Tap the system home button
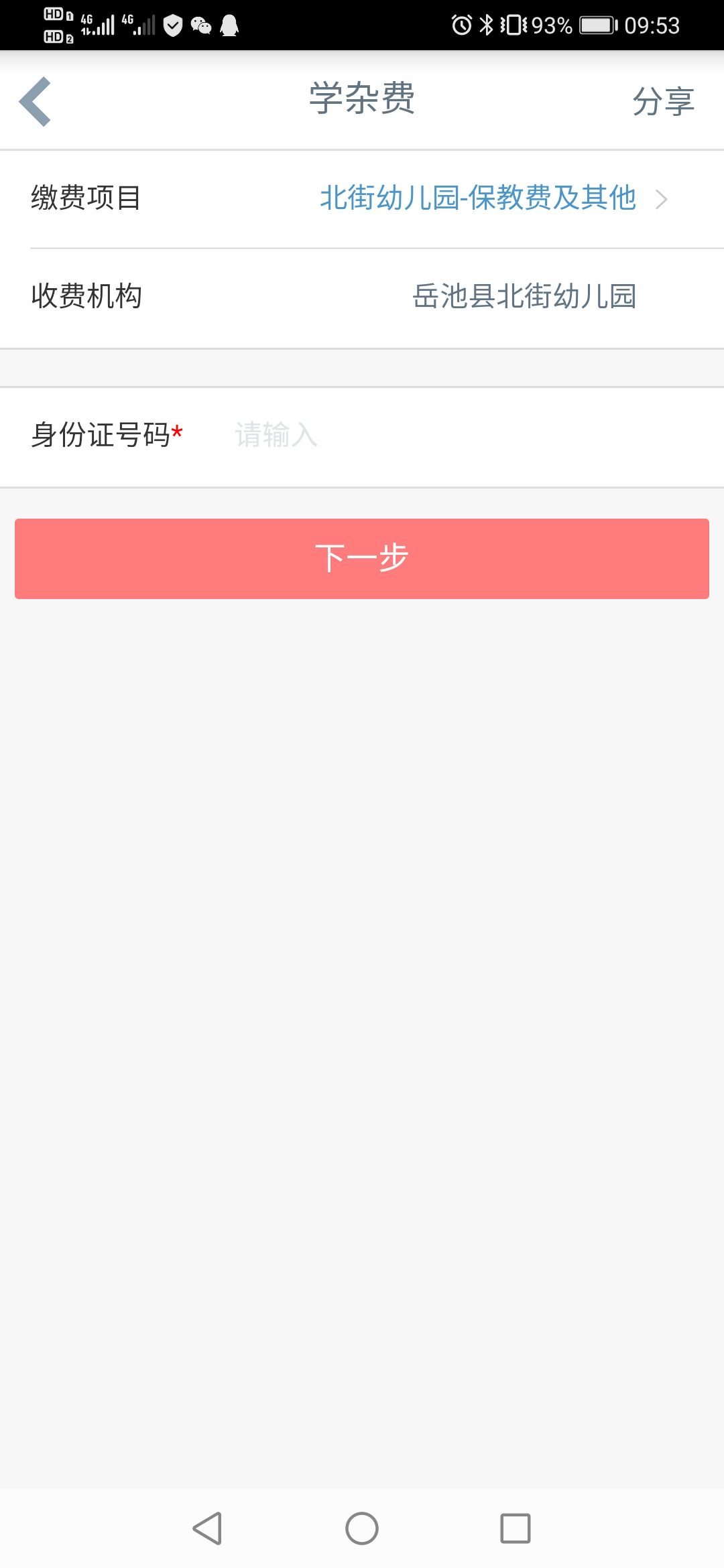724x1568 pixels. click(362, 1528)
